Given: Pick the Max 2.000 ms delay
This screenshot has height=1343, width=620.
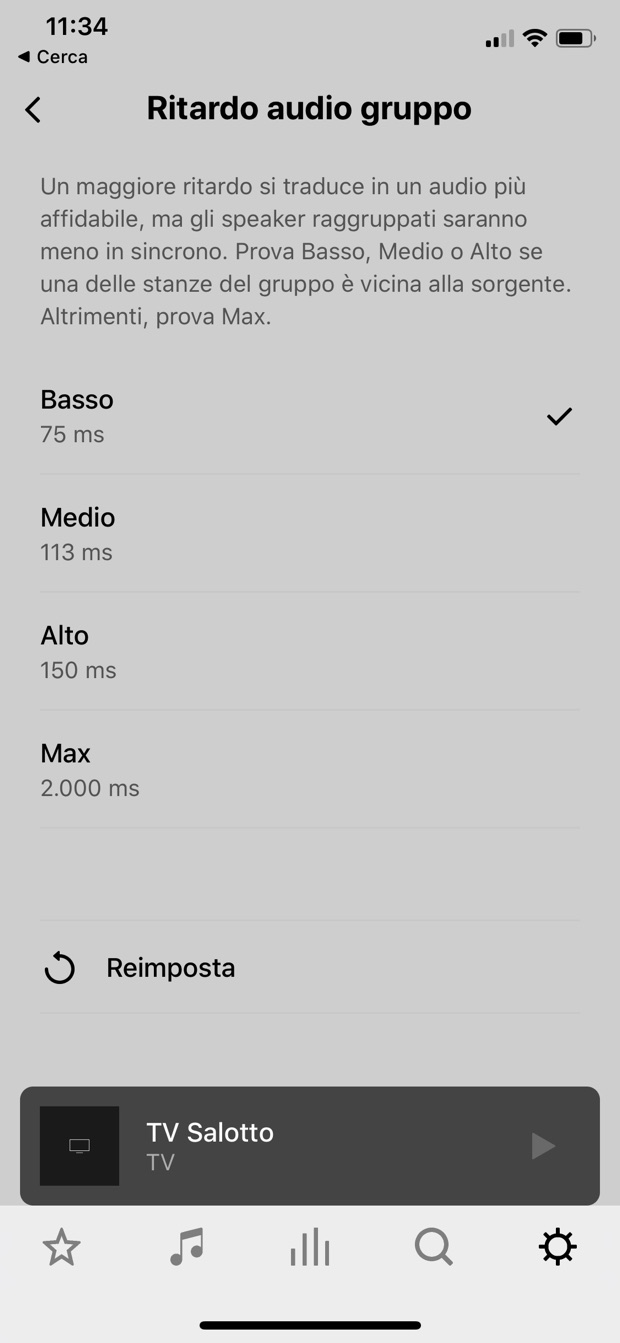Looking at the screenshot, I should coord(309,770).
